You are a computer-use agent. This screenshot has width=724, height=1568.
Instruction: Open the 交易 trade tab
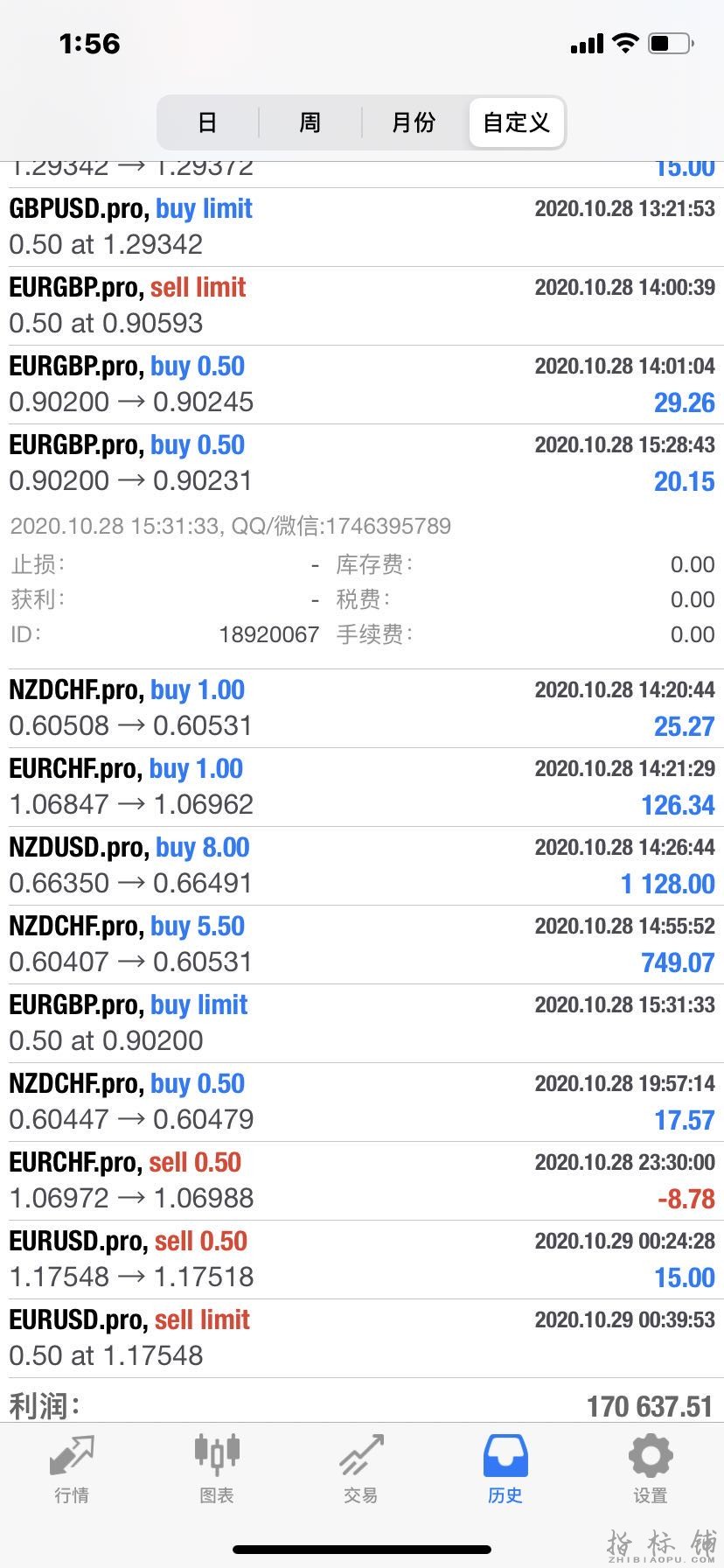[361, 1469]
